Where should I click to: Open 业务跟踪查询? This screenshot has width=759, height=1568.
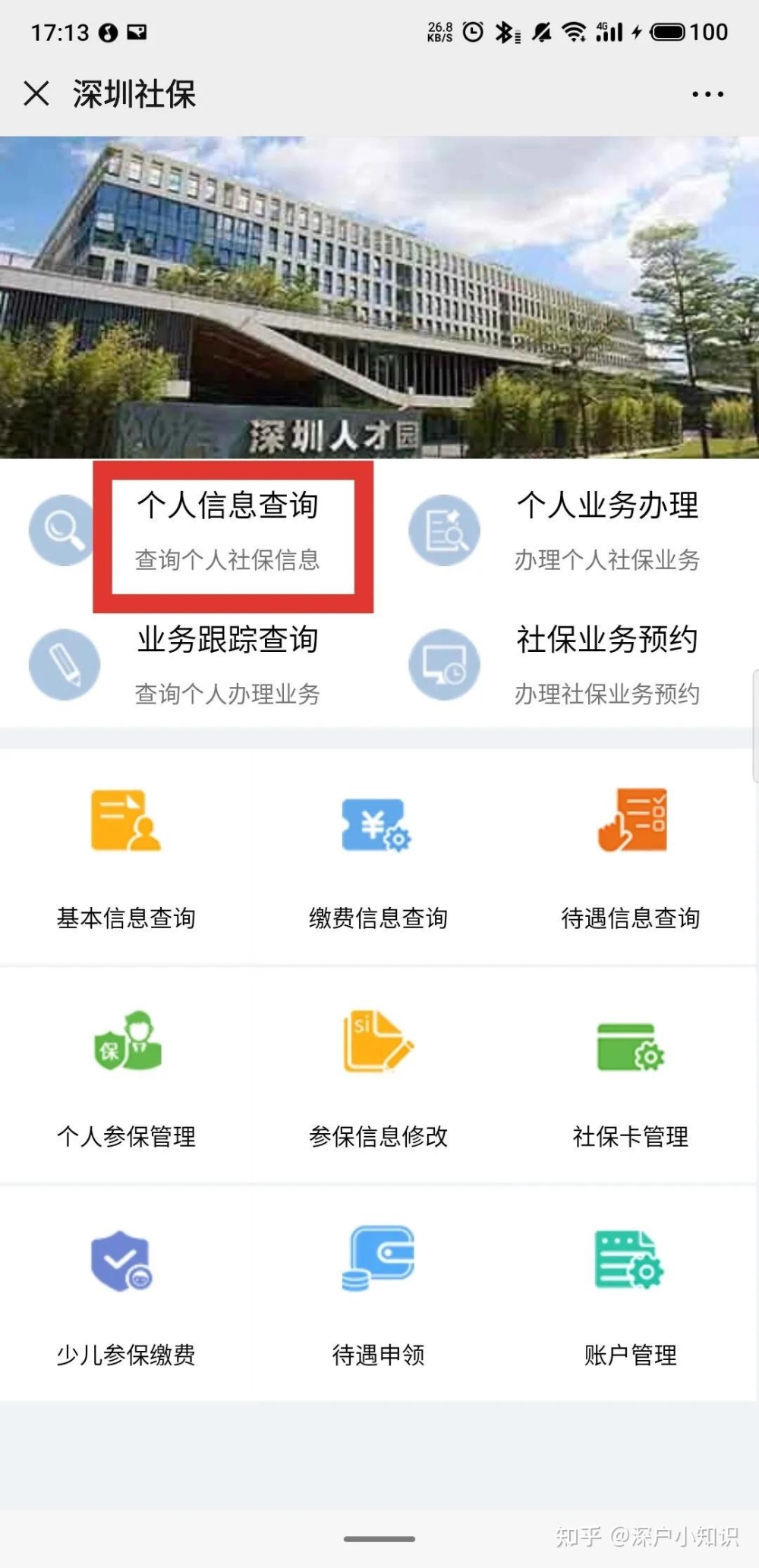(x=226, y=664)
